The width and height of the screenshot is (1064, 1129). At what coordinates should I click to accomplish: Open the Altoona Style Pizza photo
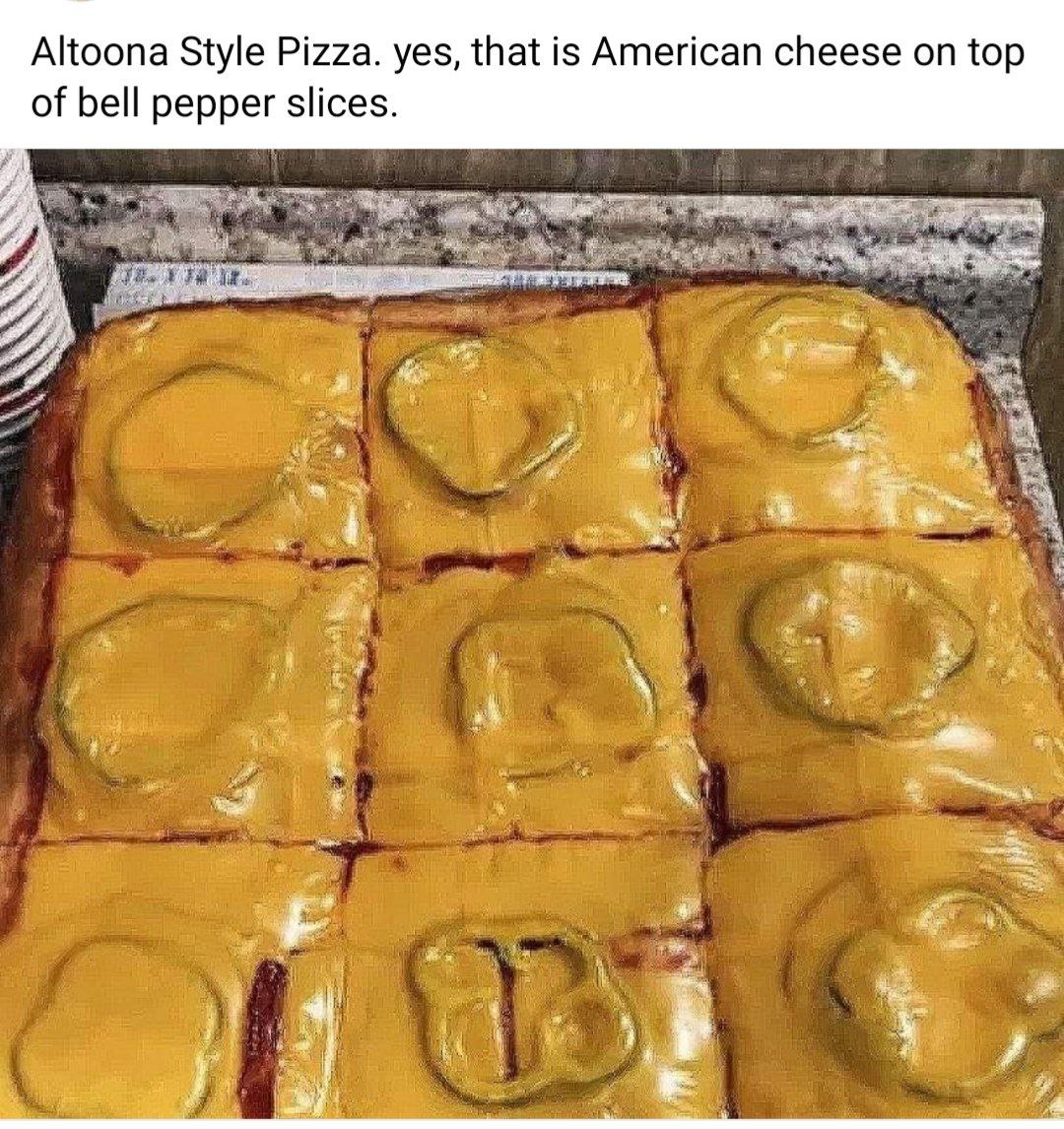(532, 635)
